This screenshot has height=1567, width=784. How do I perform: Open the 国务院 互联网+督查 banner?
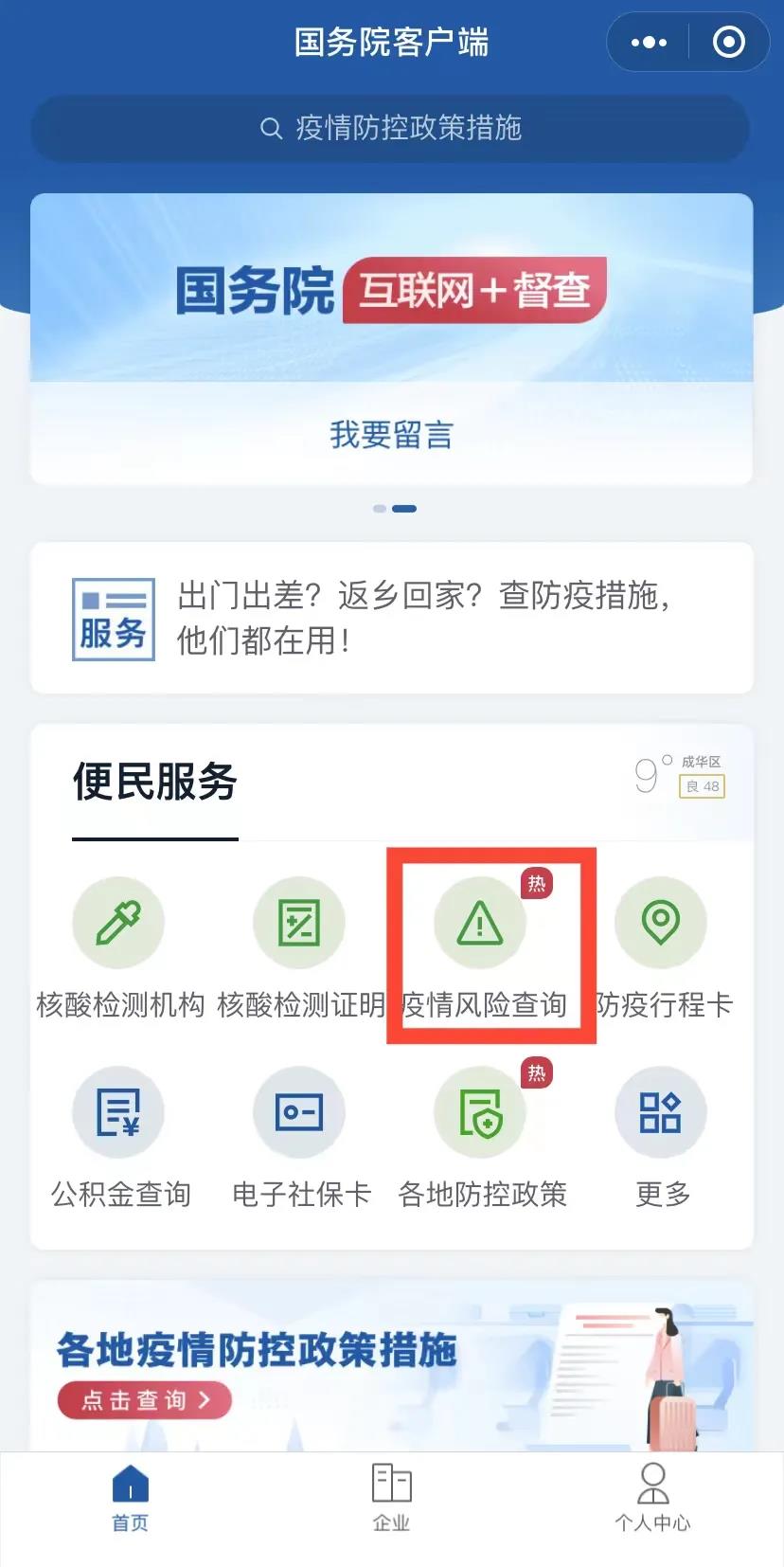coord(391,288)
